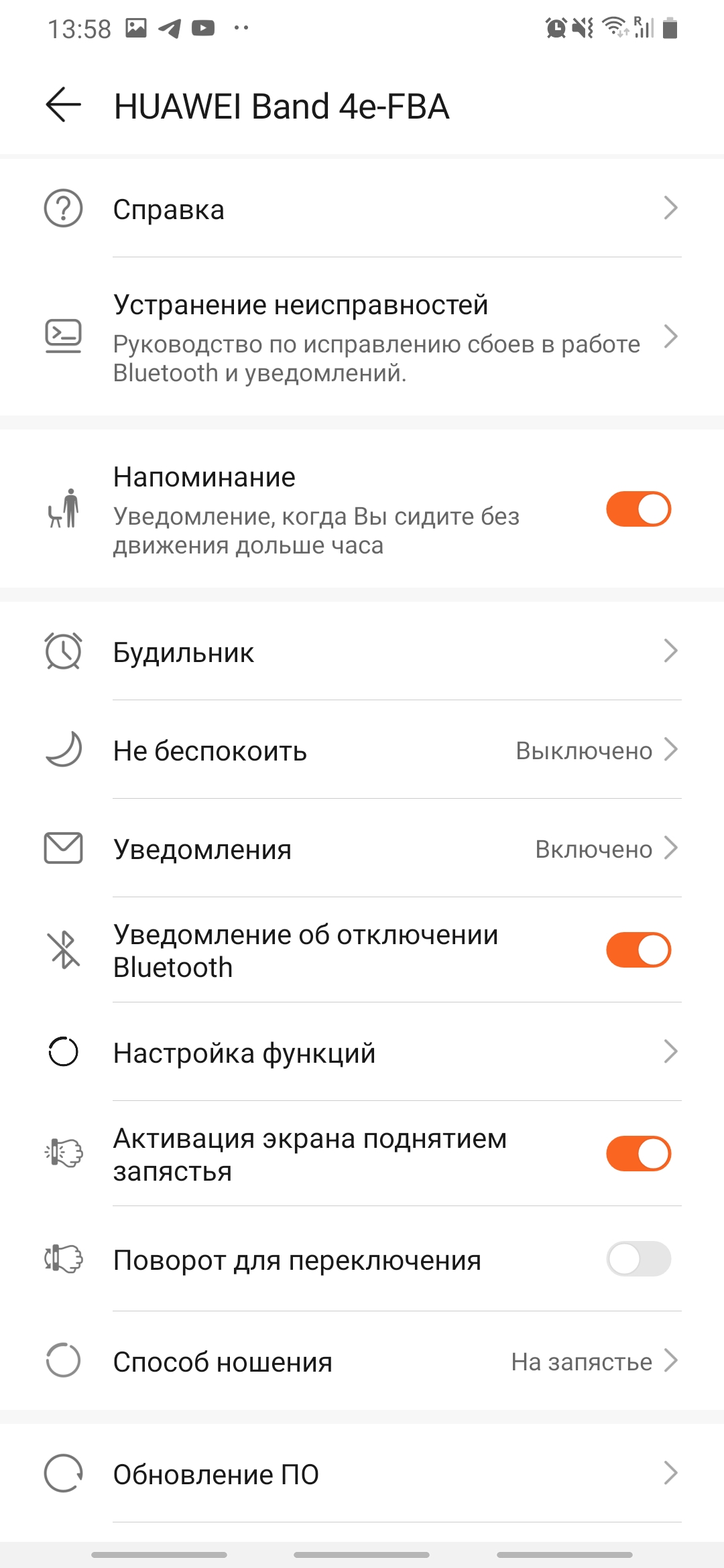The width and height of the screenshot is (724, 1568).
Task: Open Не беспокоить settings
Action: pyautogui.click(x=362, y=750)
